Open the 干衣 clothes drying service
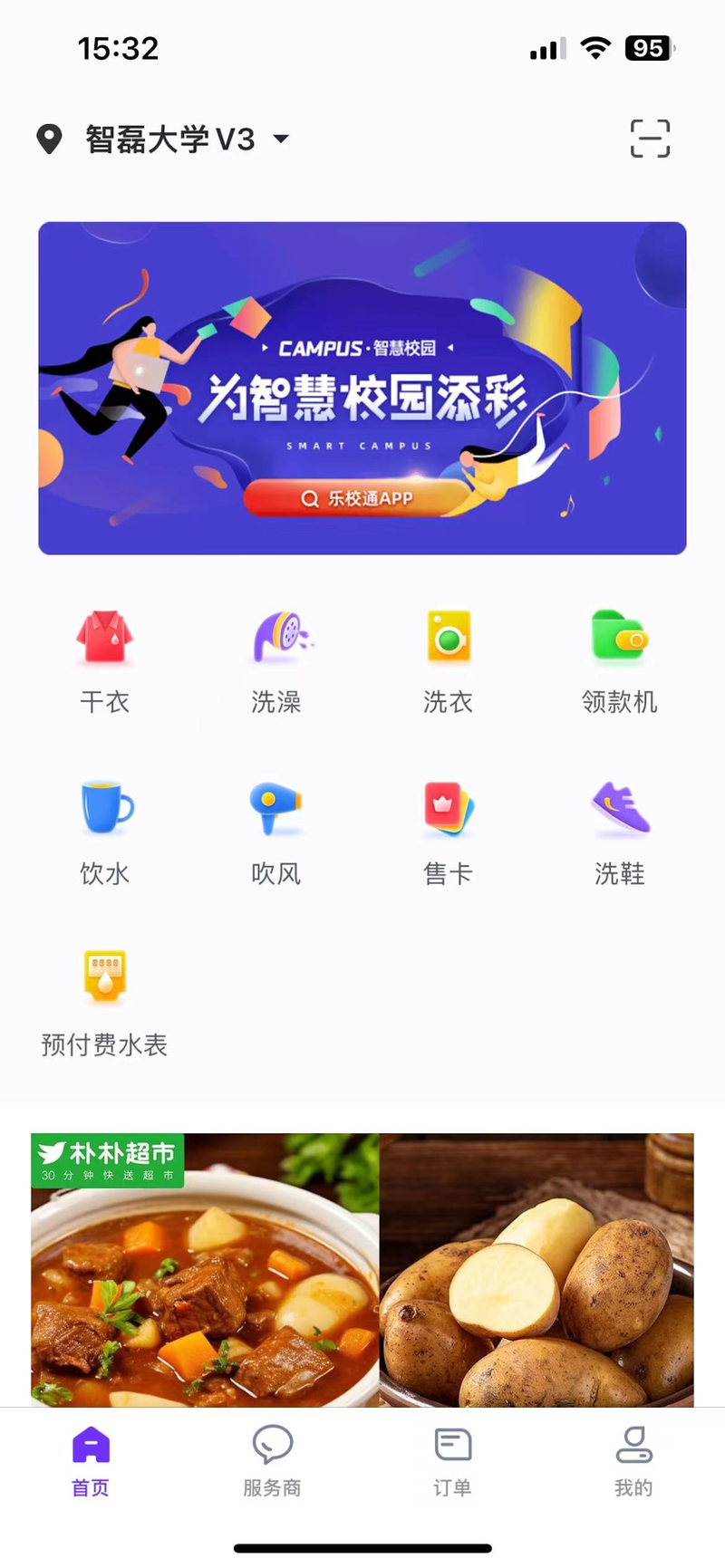The height and width of the screenshot is (1568, 725). tap(104, 661)
